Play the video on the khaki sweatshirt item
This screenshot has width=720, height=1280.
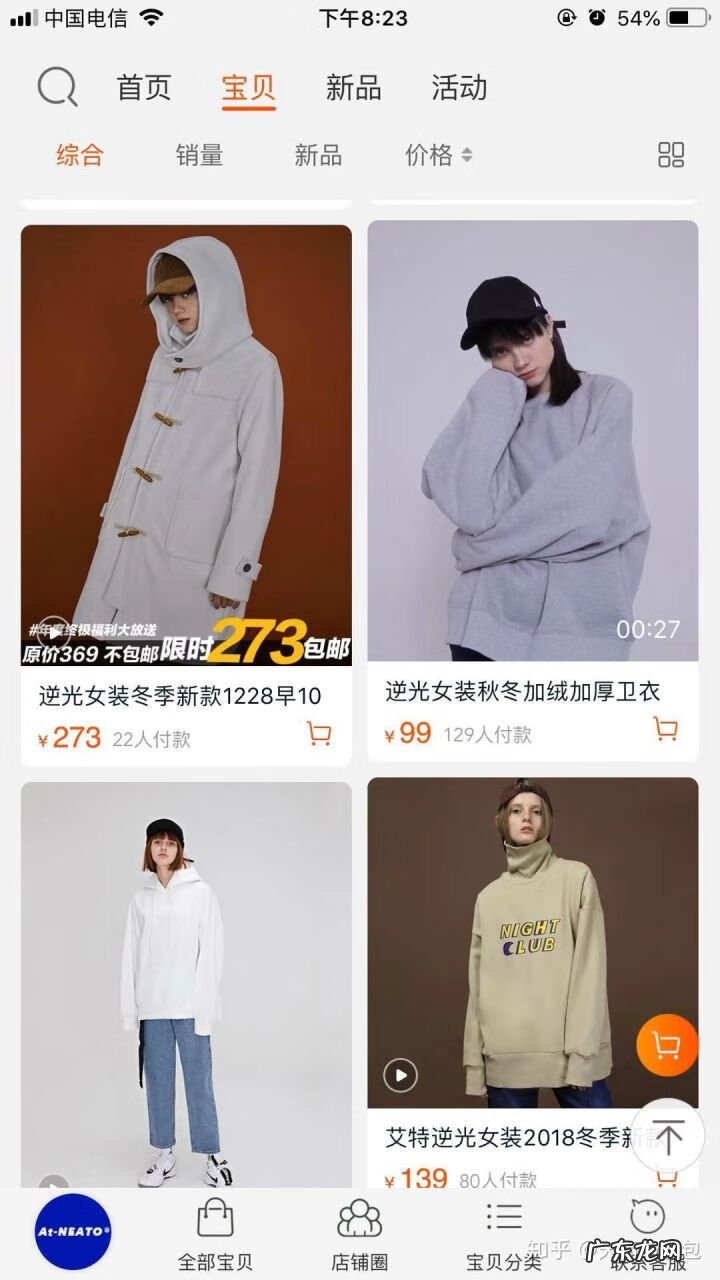pyautogui.click(x=402, y=1076)
